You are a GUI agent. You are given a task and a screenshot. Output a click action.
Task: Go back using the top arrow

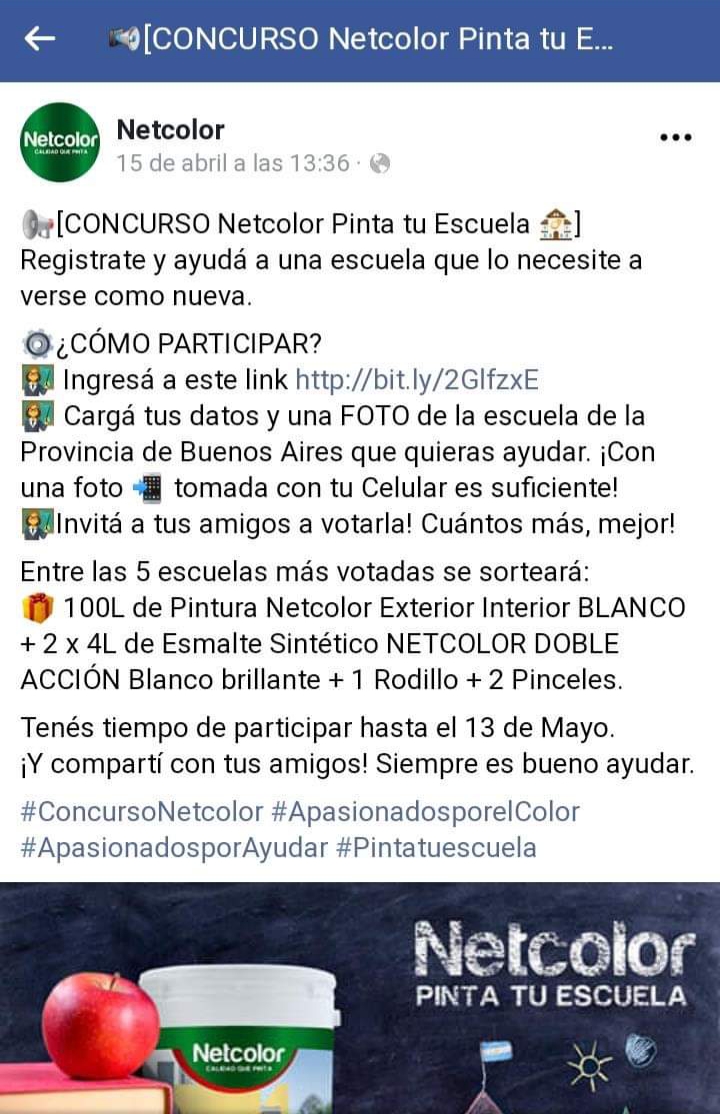40,39
